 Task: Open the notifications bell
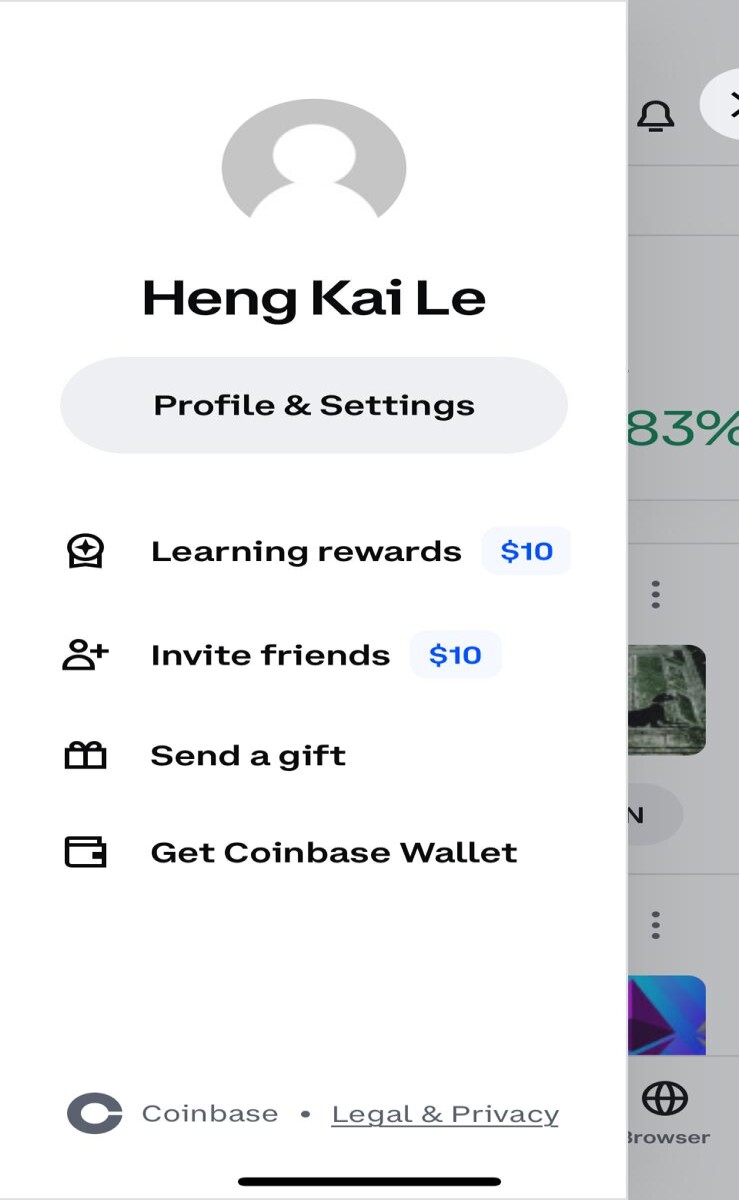tap(656, 115)
